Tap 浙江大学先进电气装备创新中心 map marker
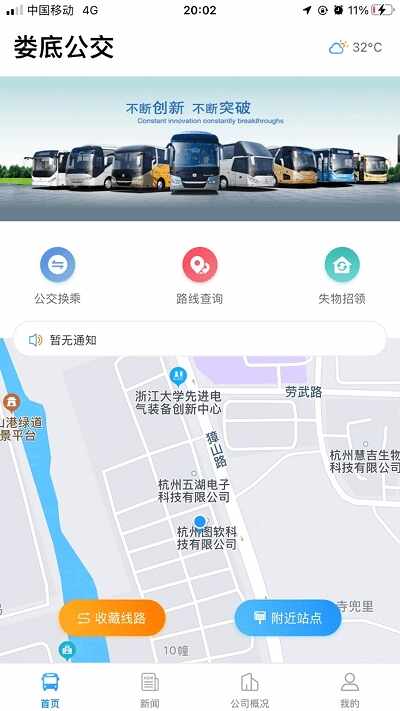400x711 pixels. tap(178, 376)
